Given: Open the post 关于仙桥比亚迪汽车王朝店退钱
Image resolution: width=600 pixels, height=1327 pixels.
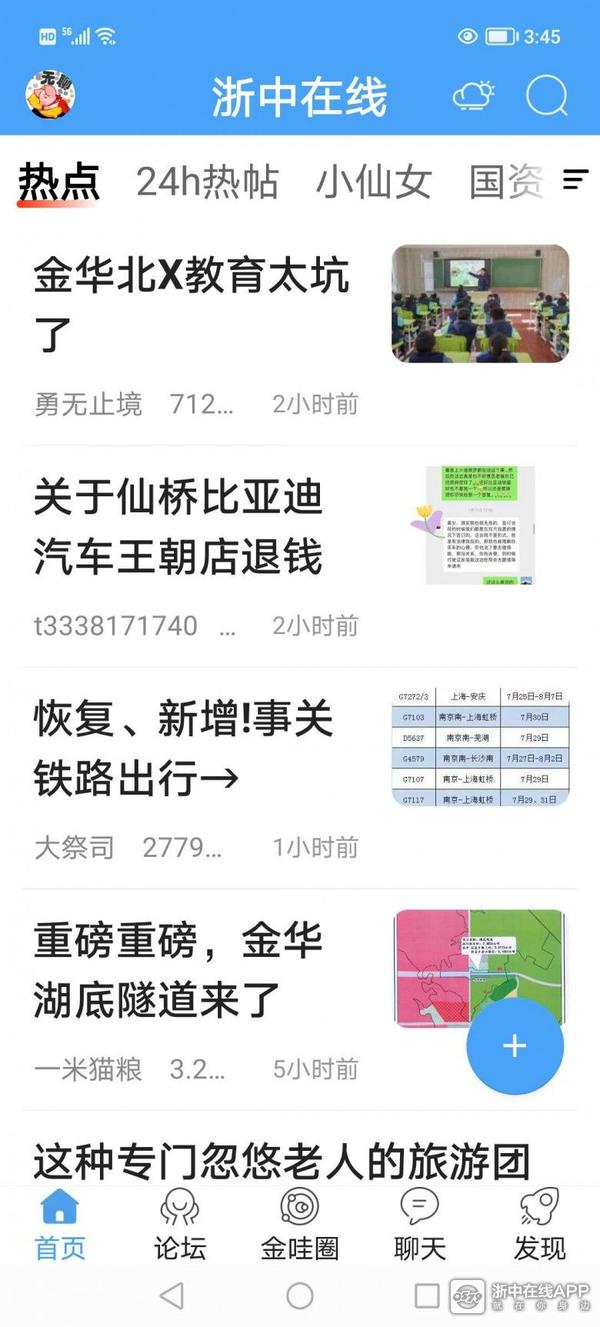Looking at the screenshot, I should pyautogui.click(x=178, y=526).
